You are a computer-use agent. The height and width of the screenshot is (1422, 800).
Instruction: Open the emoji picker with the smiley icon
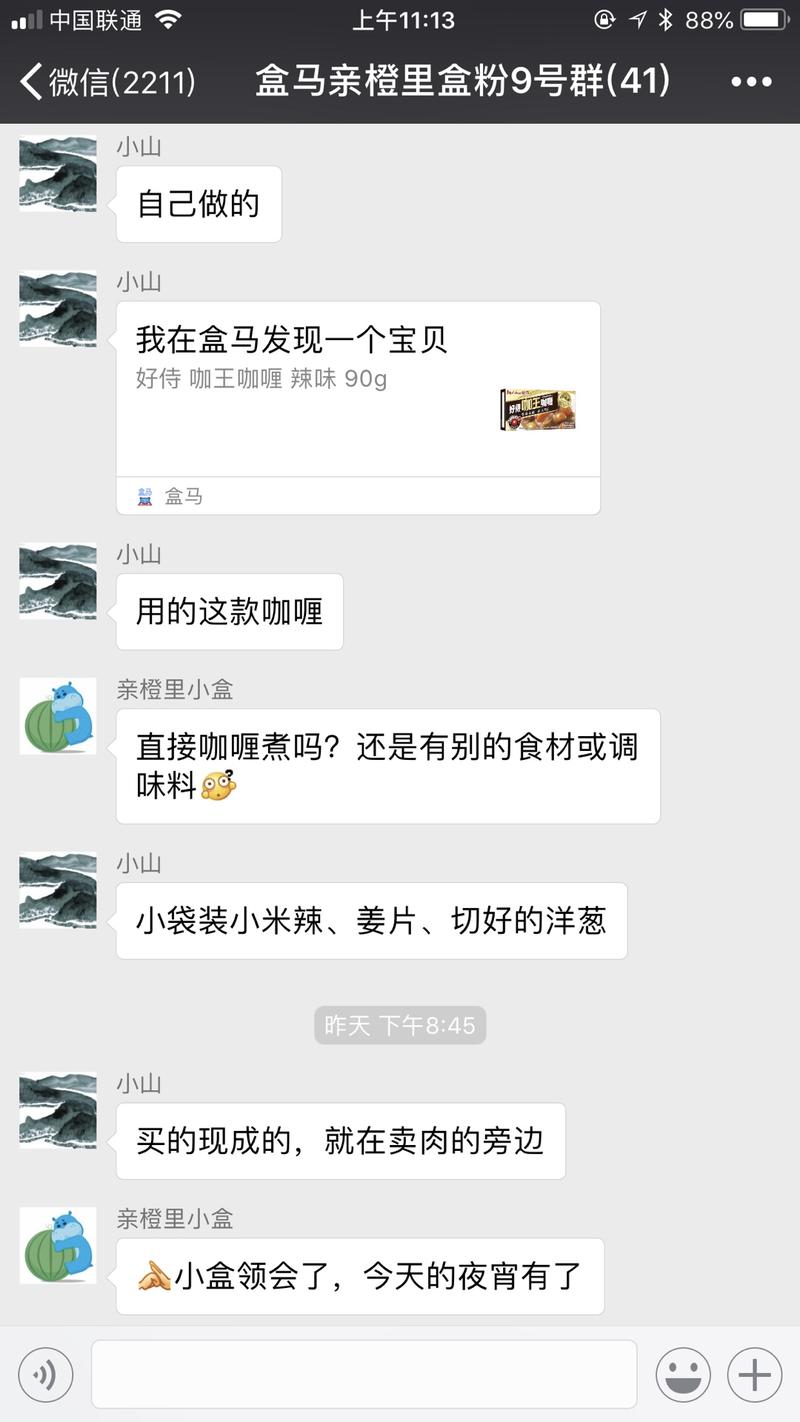pos(684,1374)
